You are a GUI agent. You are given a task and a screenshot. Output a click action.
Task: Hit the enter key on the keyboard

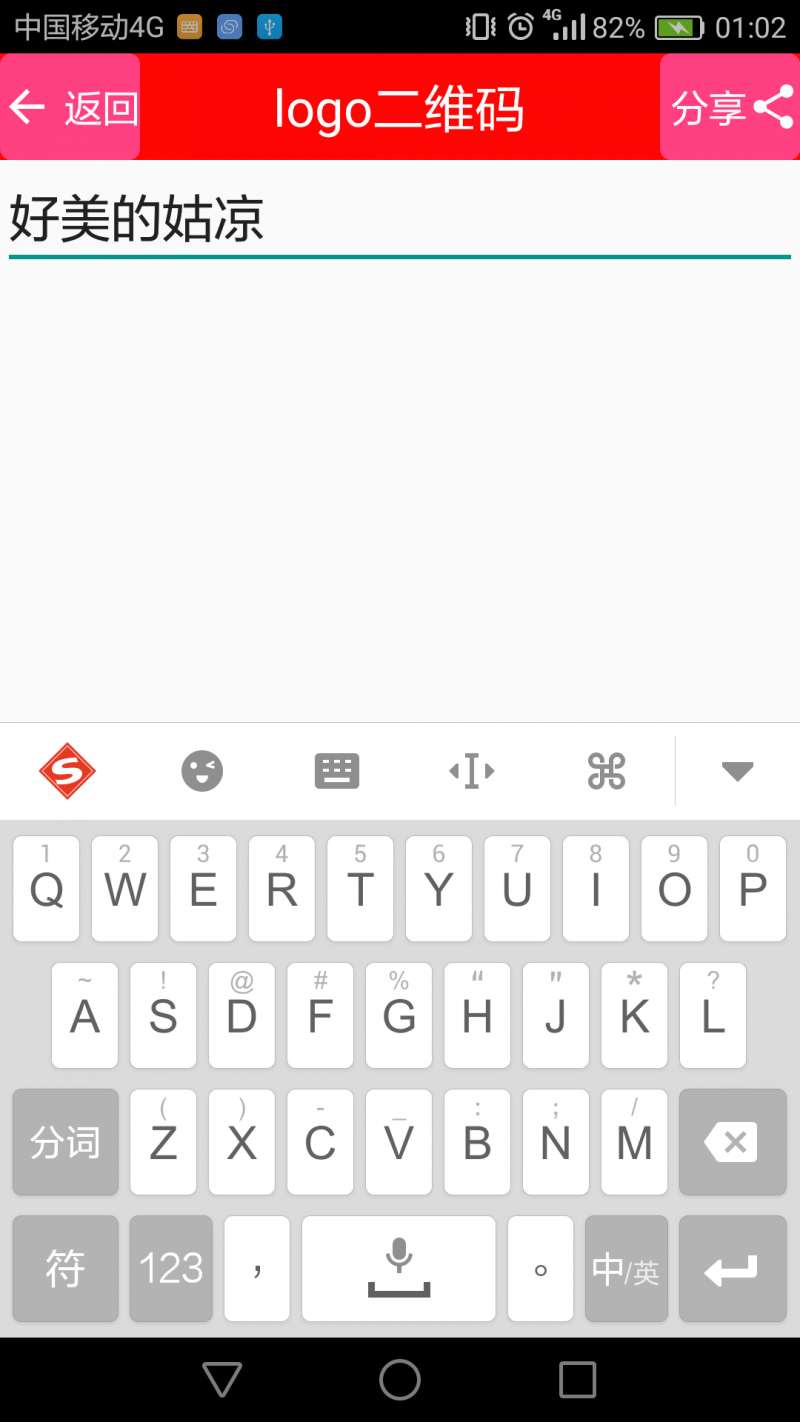pyautogui.click(x=733, y=1269)
